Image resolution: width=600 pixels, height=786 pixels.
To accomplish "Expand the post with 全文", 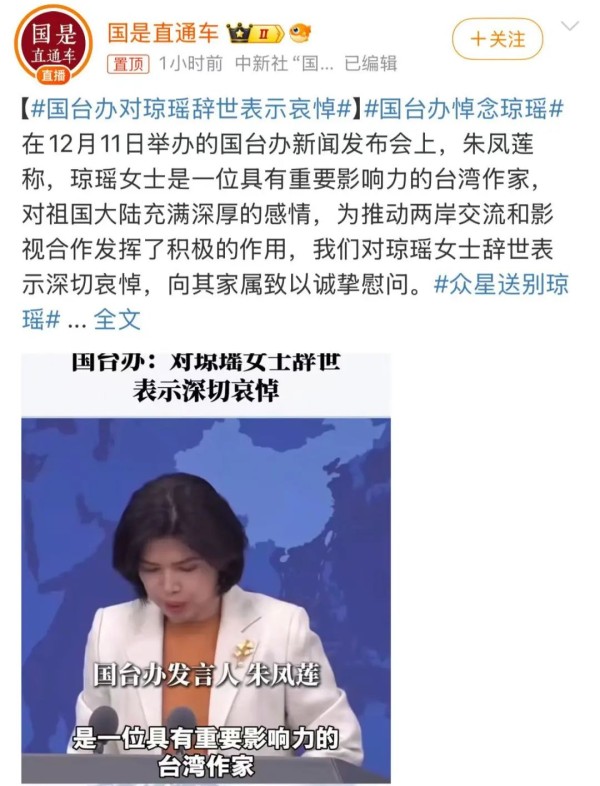I will pos(117,320).
